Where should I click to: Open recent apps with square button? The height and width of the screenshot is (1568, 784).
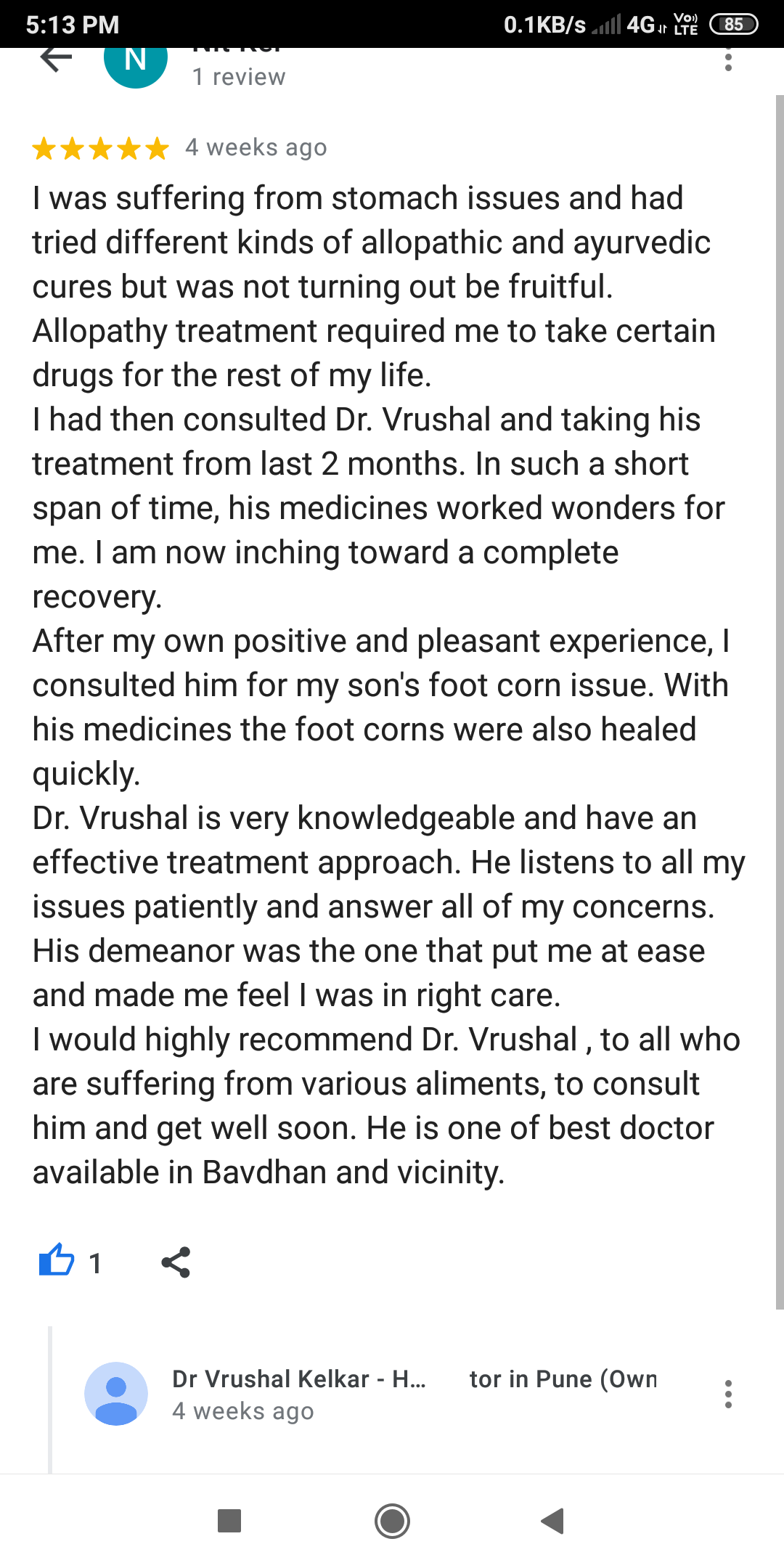pos(229,1521)
